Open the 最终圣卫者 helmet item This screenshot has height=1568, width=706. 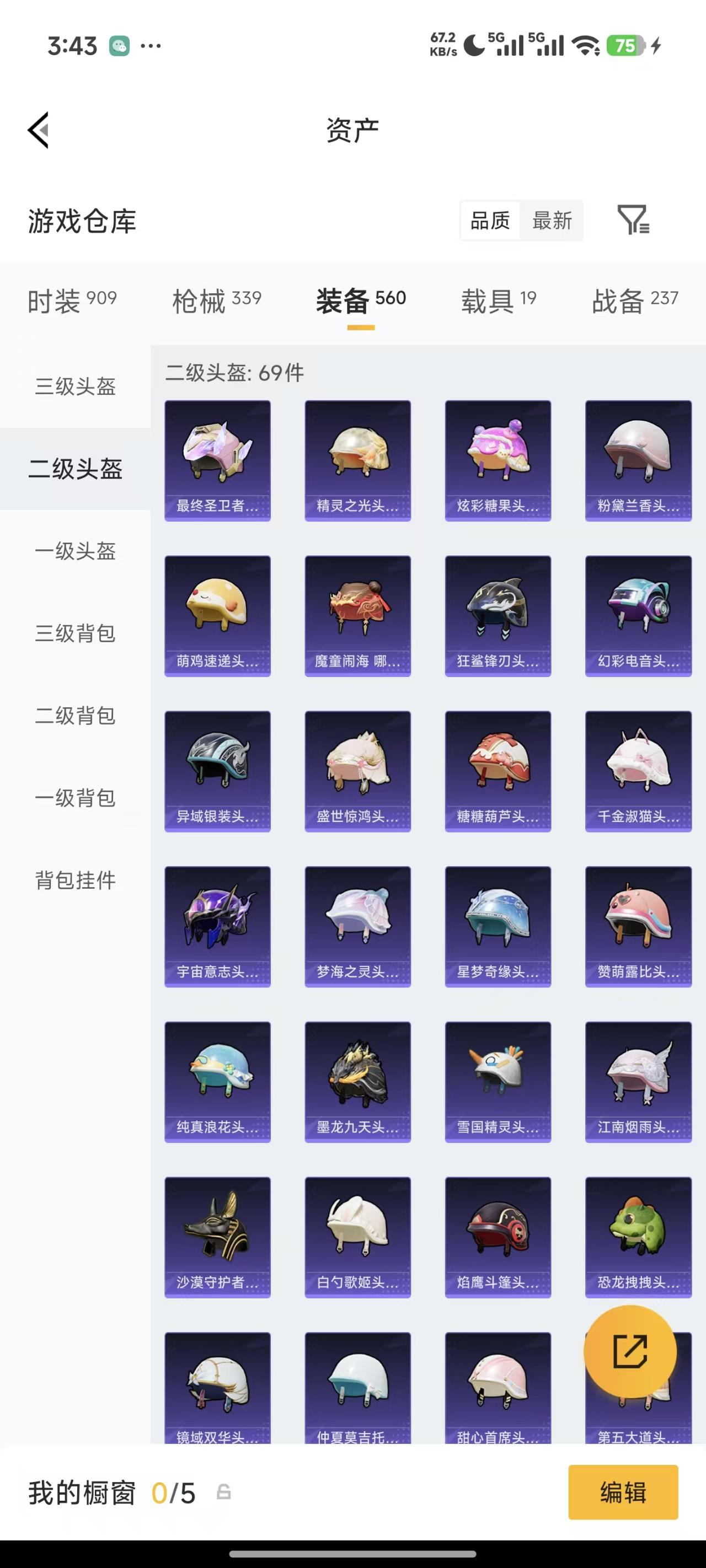[217, 460]
